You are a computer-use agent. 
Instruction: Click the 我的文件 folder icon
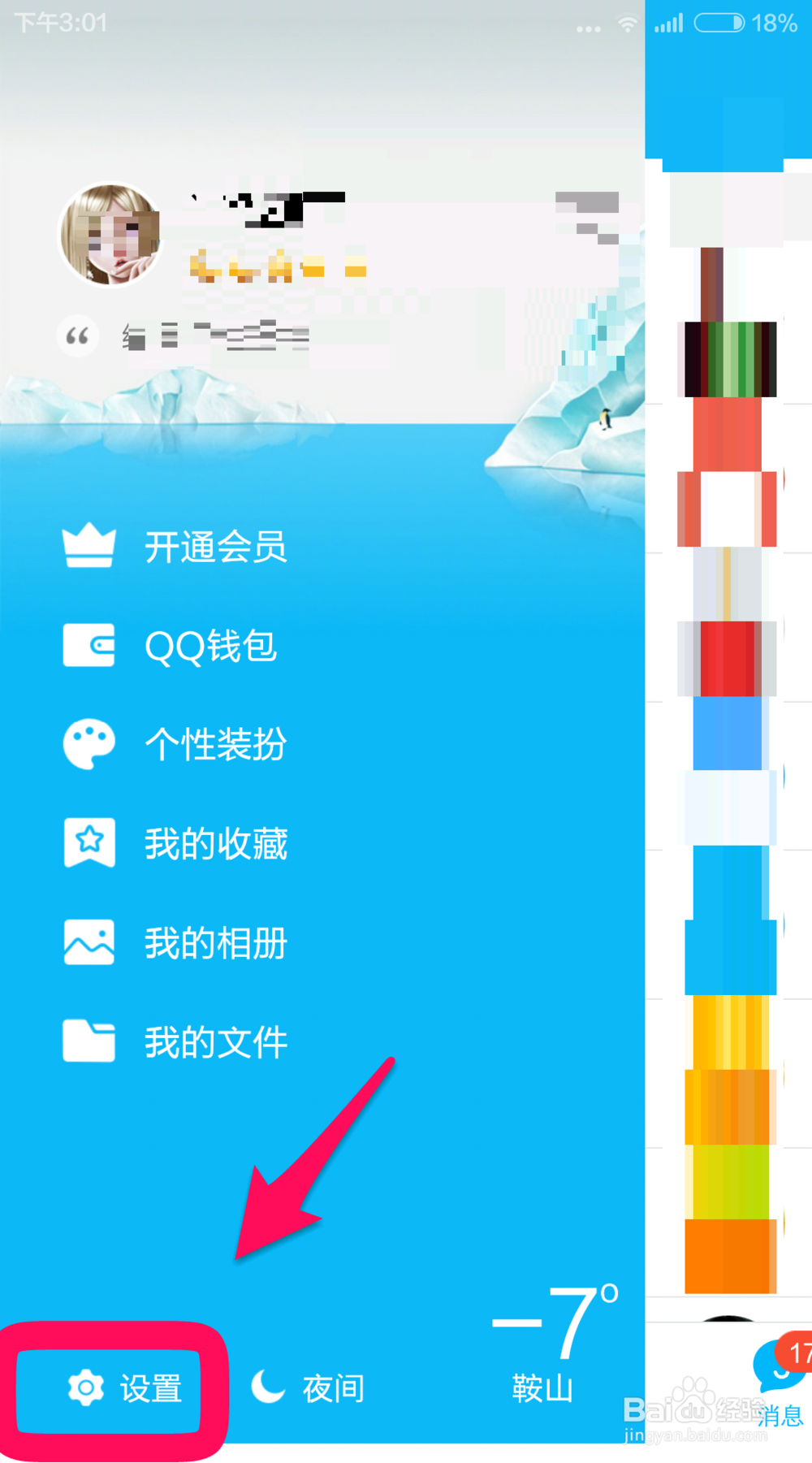pos(89,1041)
